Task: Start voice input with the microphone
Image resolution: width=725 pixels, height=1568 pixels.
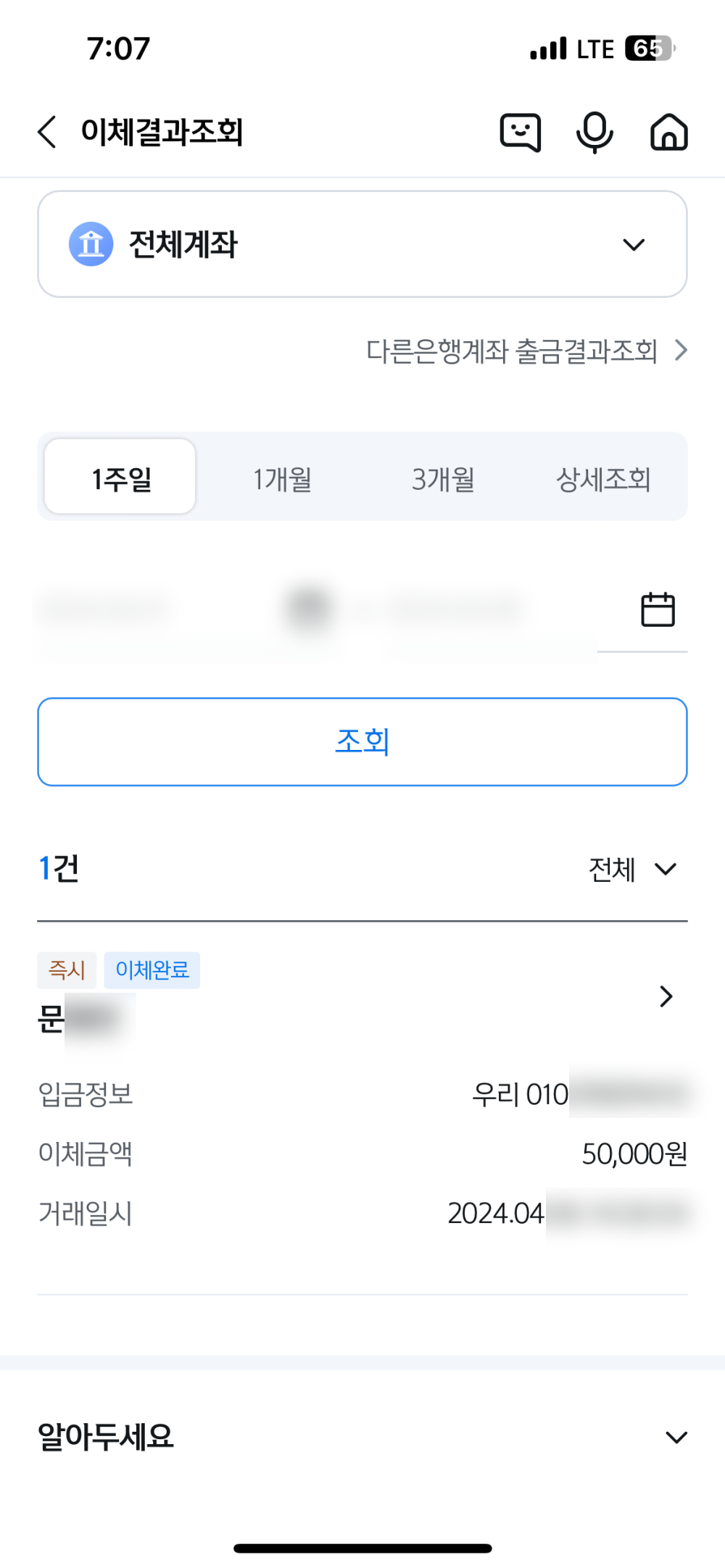Action: pos(594,132)
